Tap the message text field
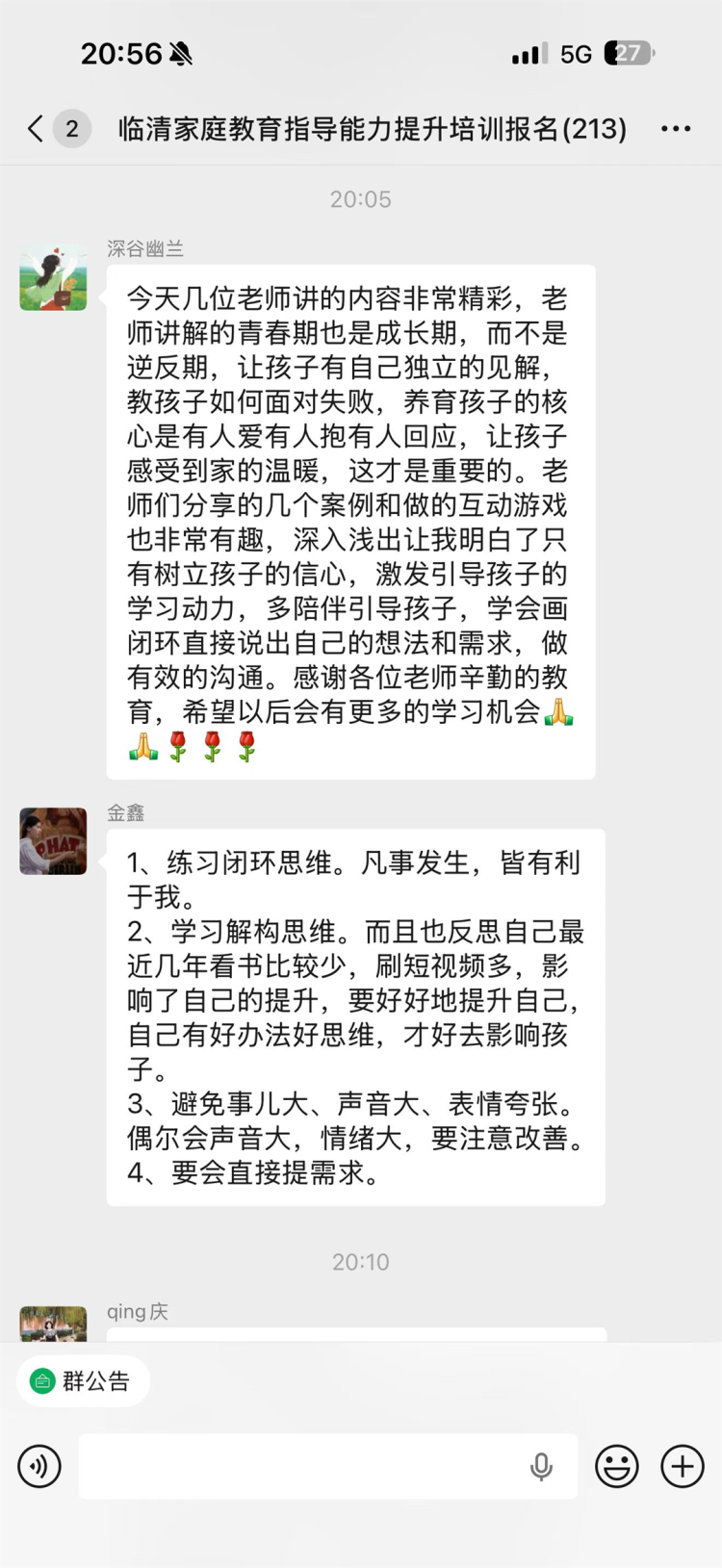 point(298,1466)
